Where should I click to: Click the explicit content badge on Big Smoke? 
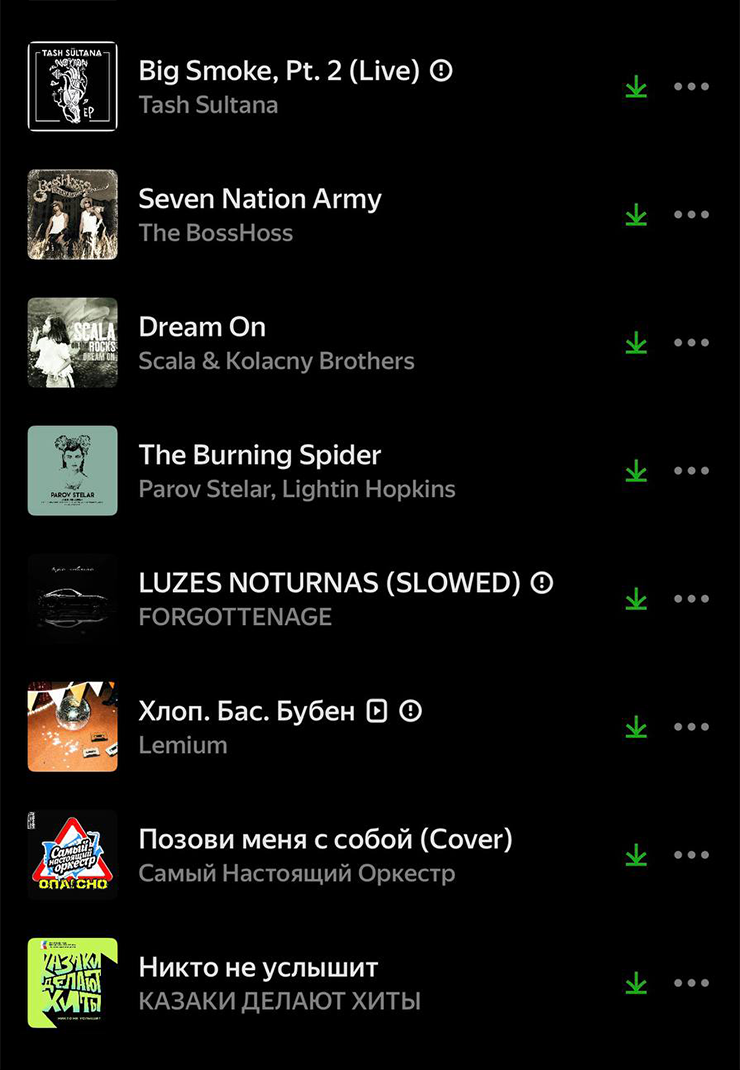click(x=440, y=71)
